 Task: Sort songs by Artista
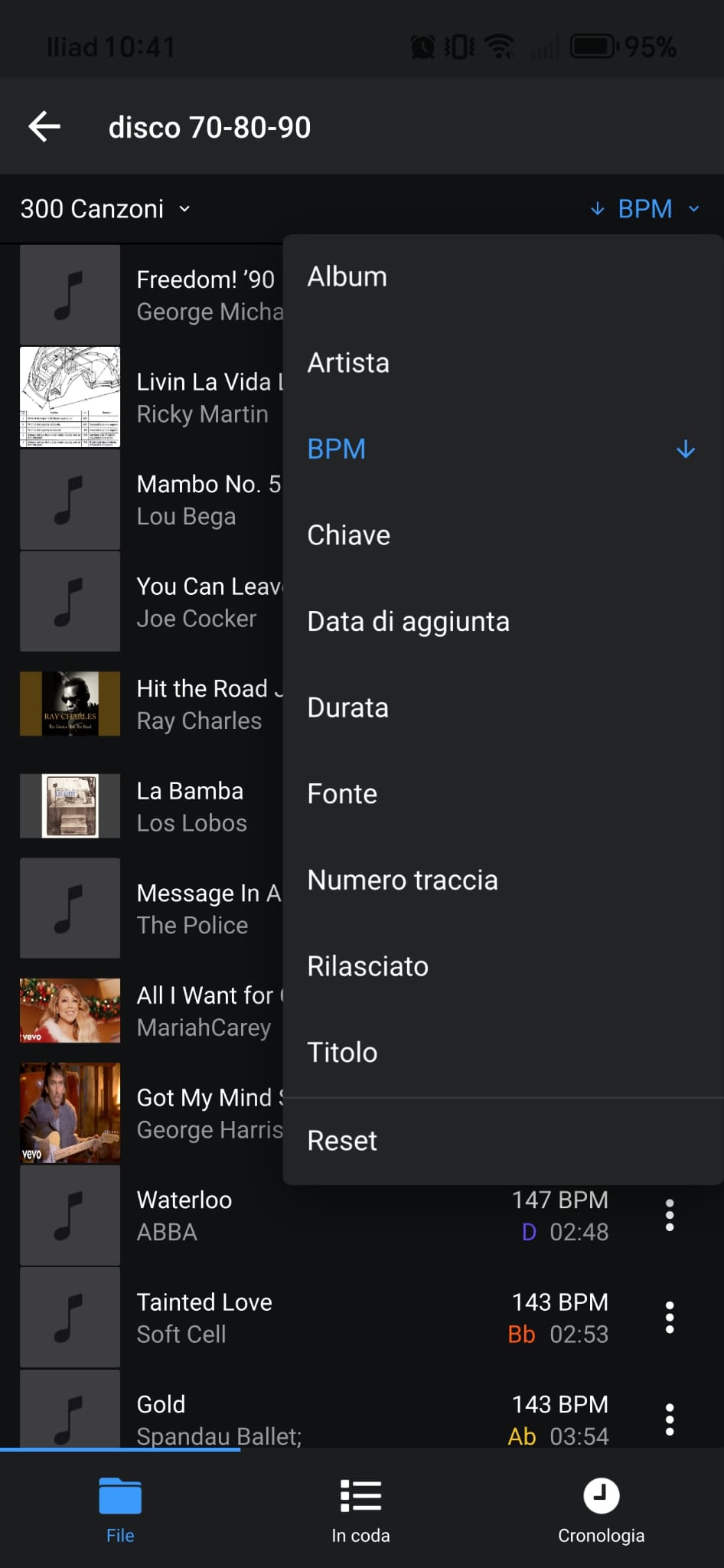(x=348, y=363)
